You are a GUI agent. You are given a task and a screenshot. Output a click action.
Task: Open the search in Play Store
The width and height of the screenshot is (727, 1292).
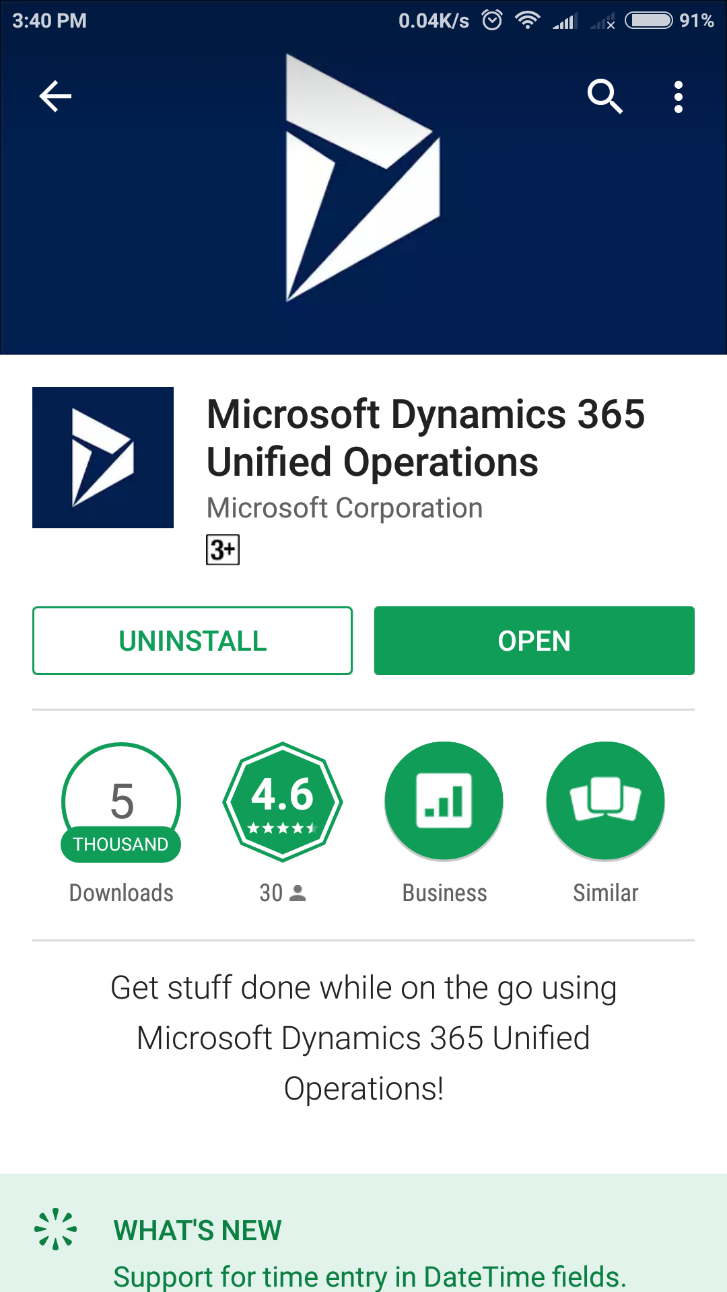pyautogui.click(x=604, y=97)
